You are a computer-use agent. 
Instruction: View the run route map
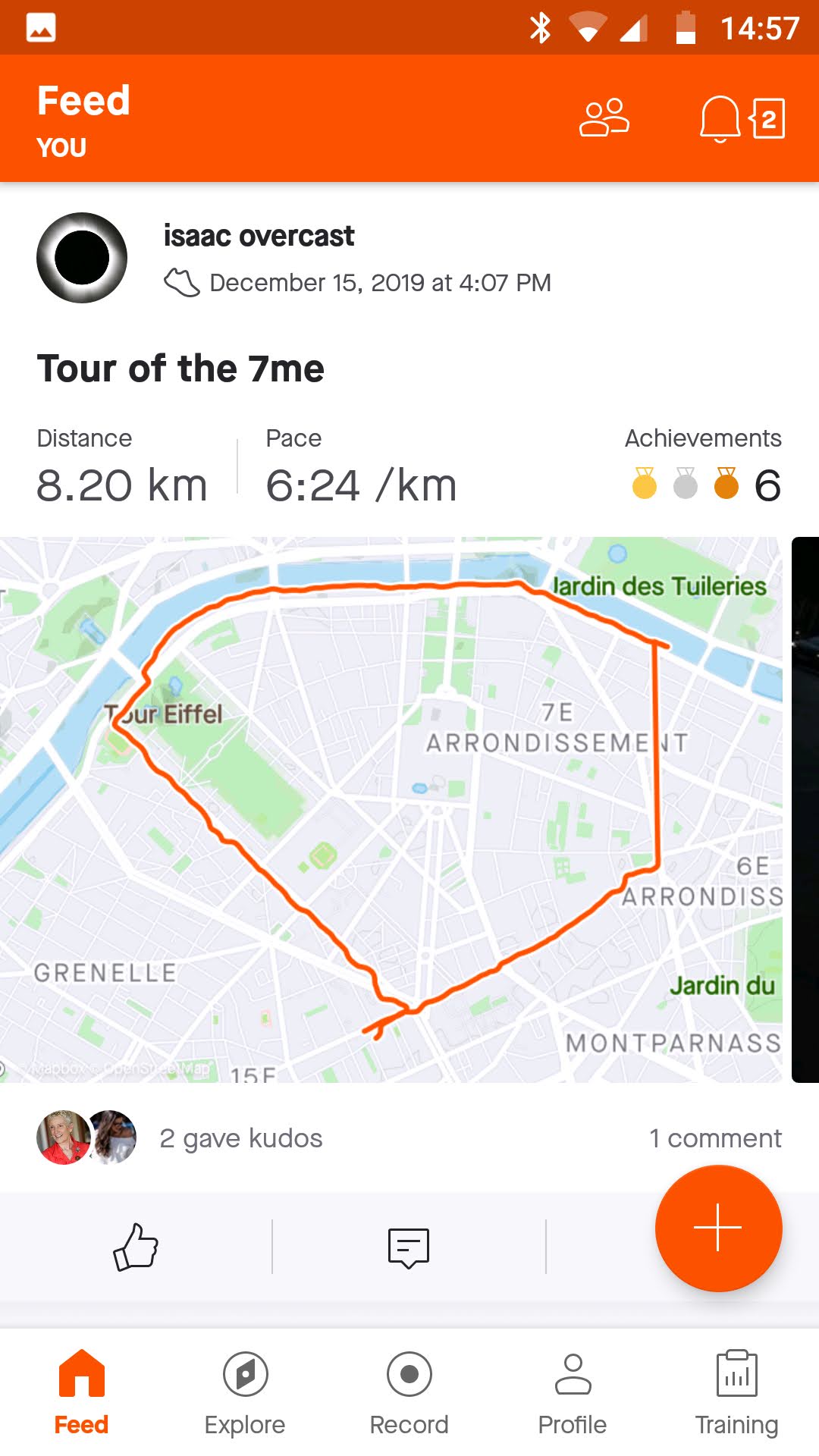coord(391,809)
